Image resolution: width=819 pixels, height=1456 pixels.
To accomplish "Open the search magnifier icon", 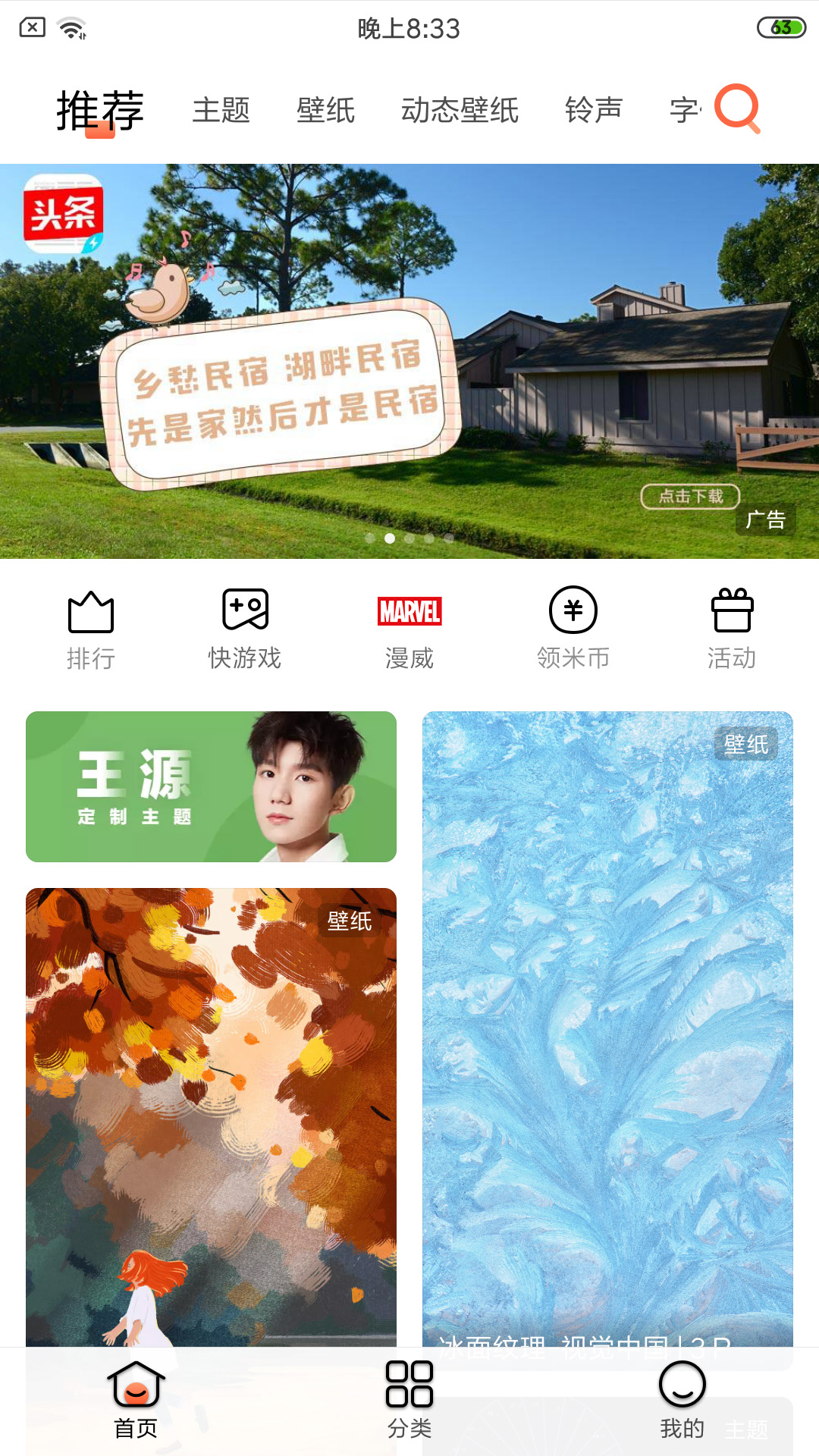I will pyautogui.click(x=736, y=109).
